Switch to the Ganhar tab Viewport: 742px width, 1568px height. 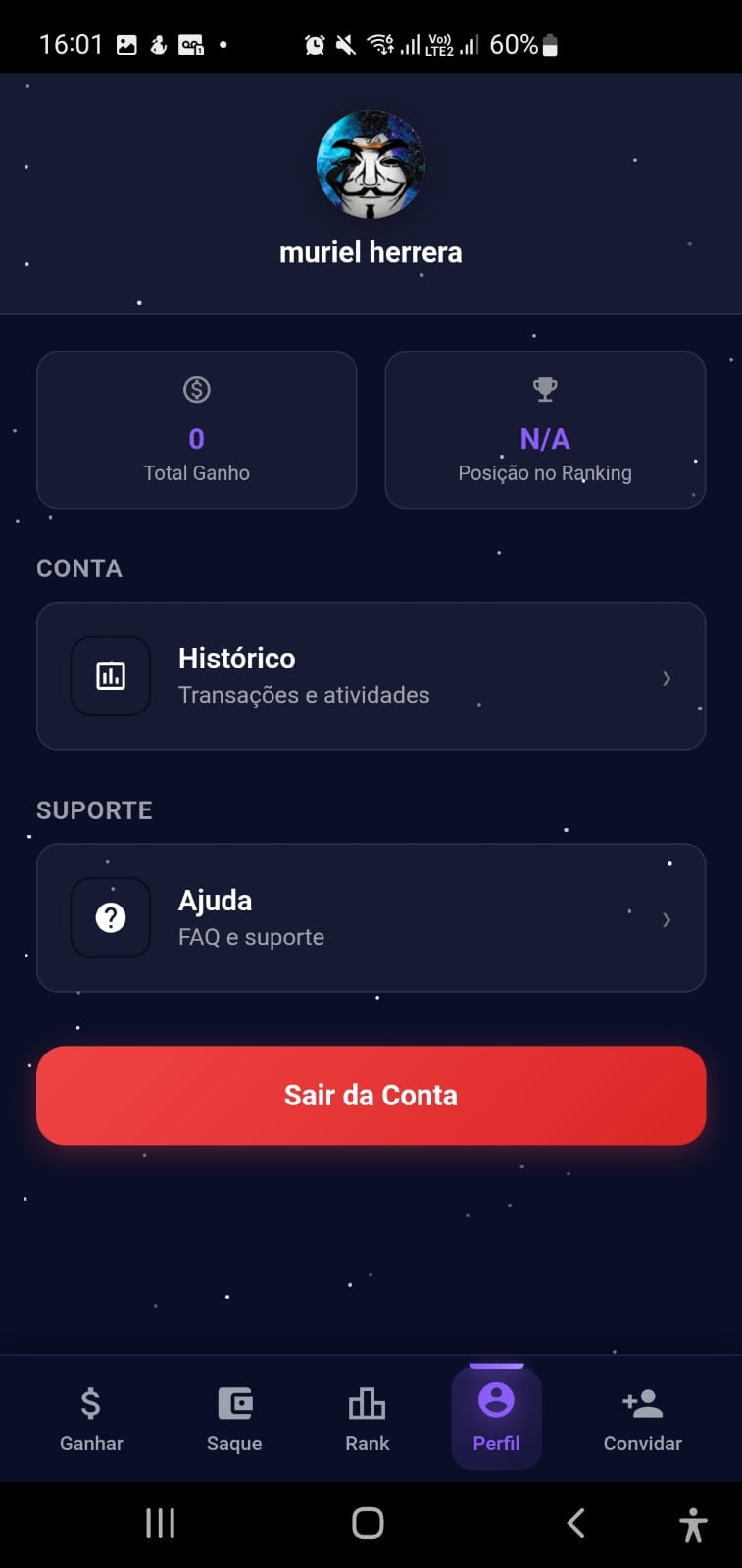[90, 1418]
